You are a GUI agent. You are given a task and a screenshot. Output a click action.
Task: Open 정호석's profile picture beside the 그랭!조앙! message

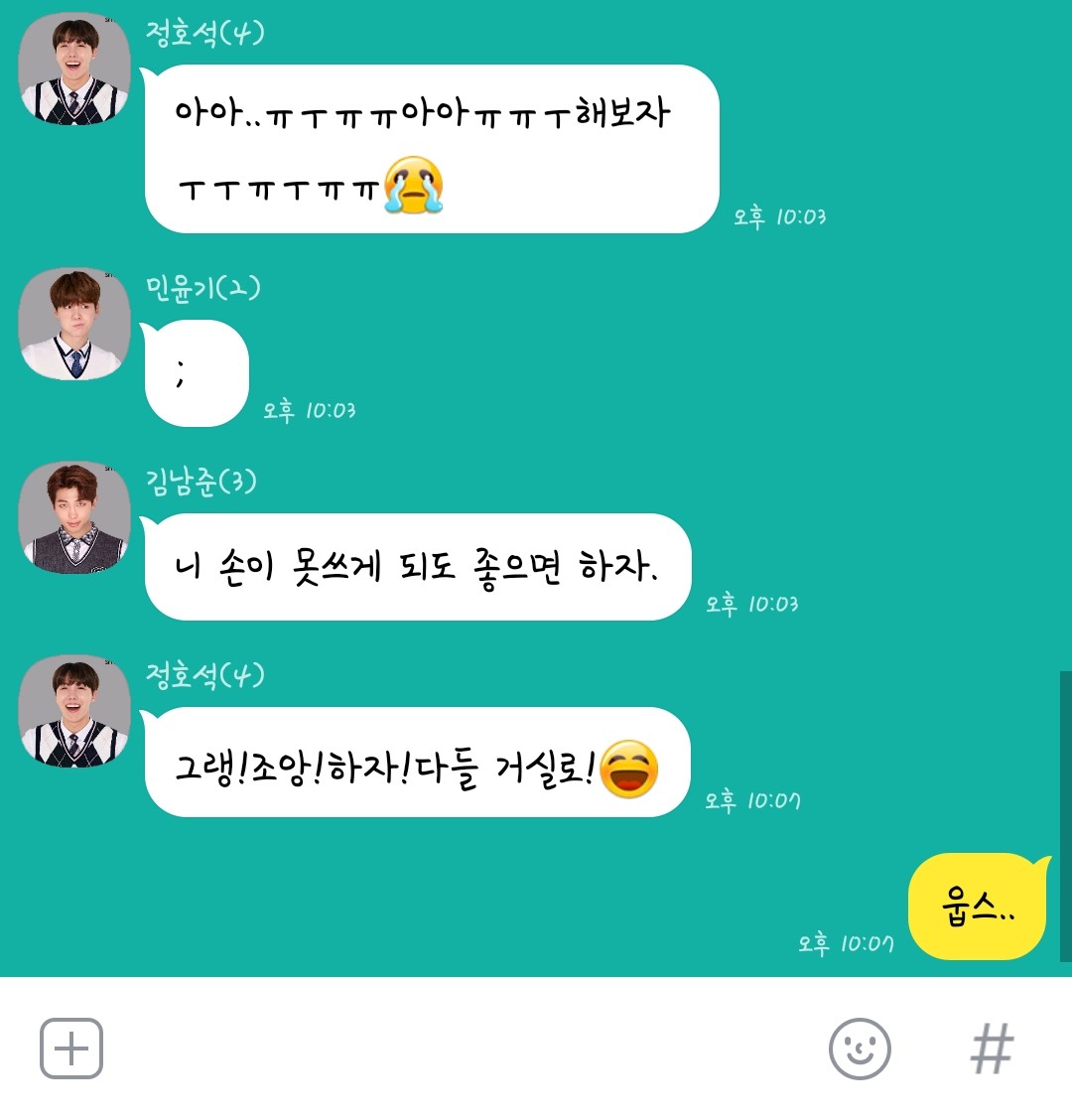click(x=75, y=711)
